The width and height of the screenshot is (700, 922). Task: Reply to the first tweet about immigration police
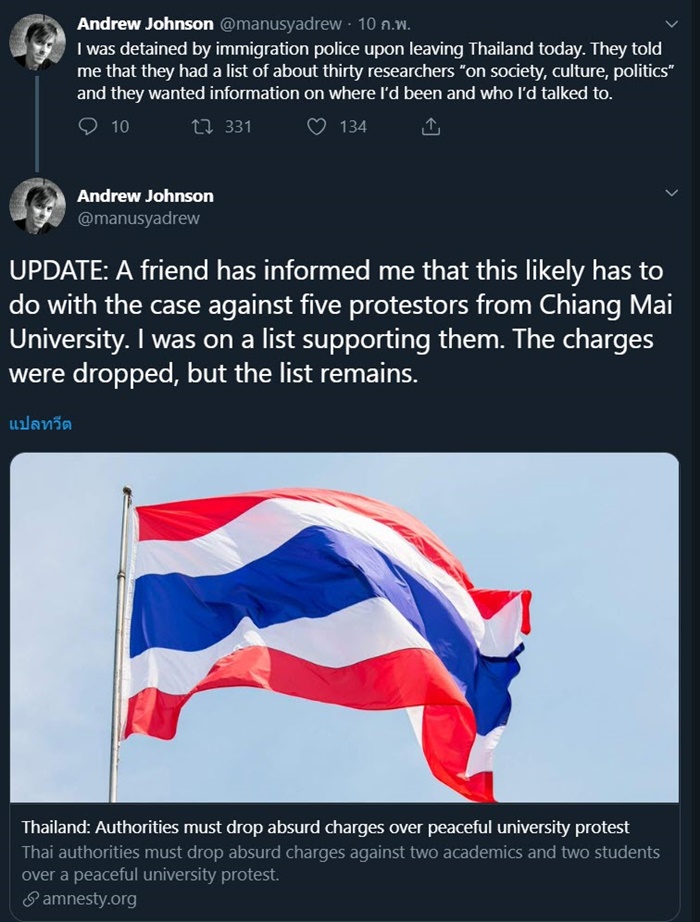pos(88,127)
